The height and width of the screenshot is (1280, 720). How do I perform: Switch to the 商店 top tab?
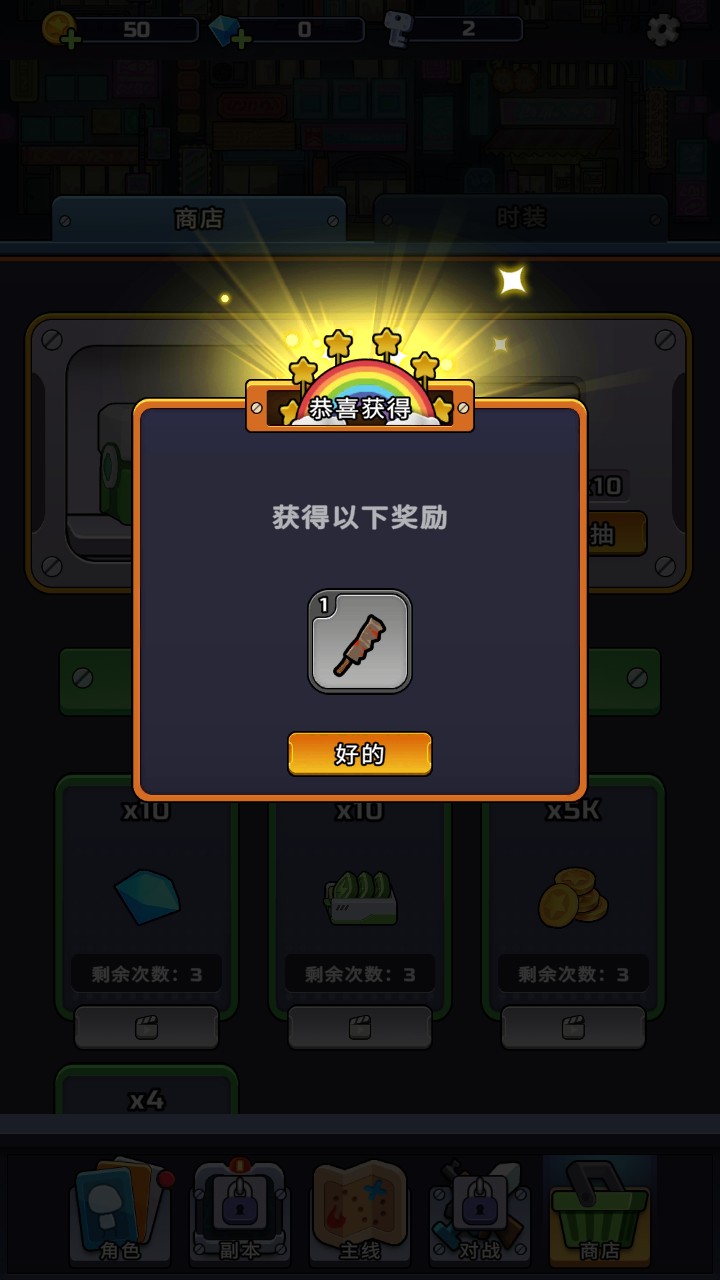tap(199, 218)
